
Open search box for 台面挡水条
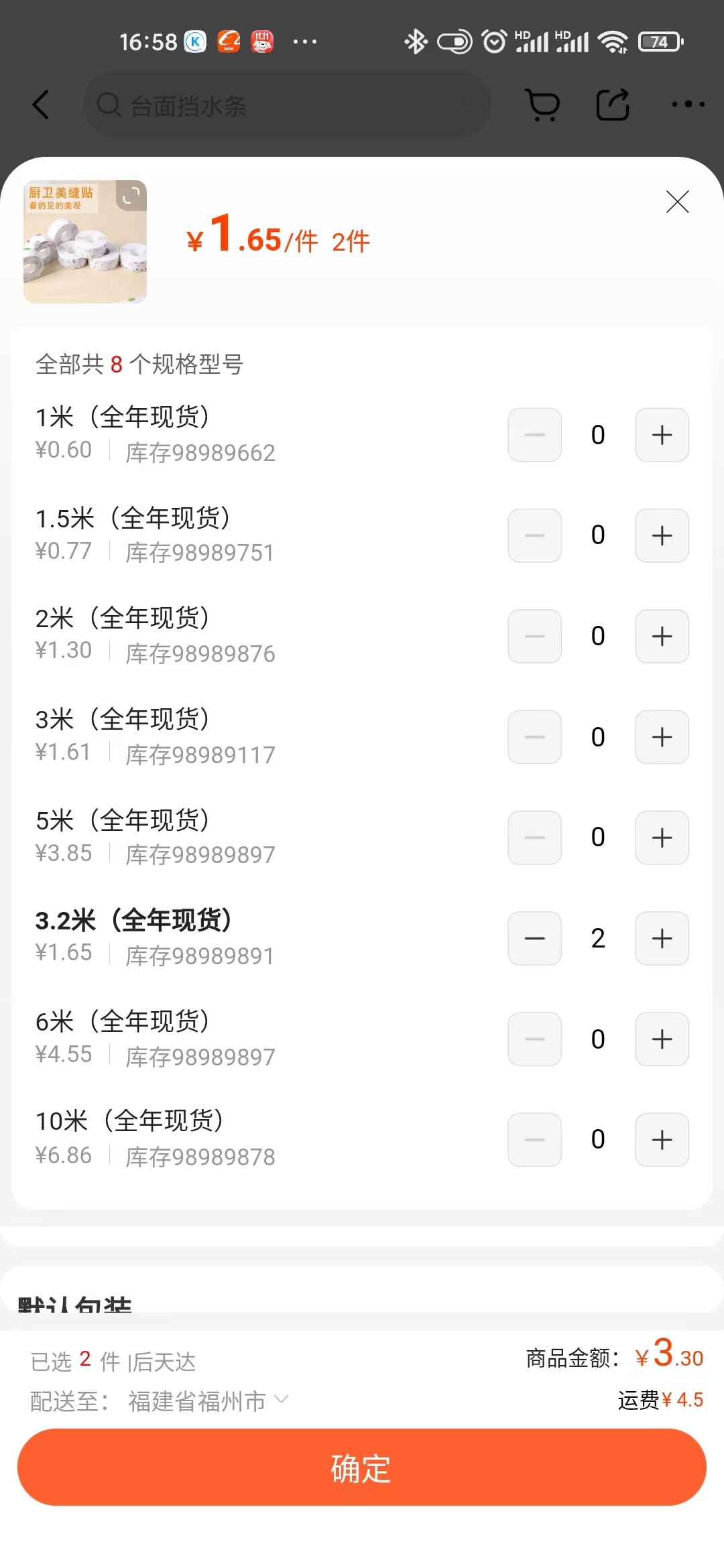point(288,105)
